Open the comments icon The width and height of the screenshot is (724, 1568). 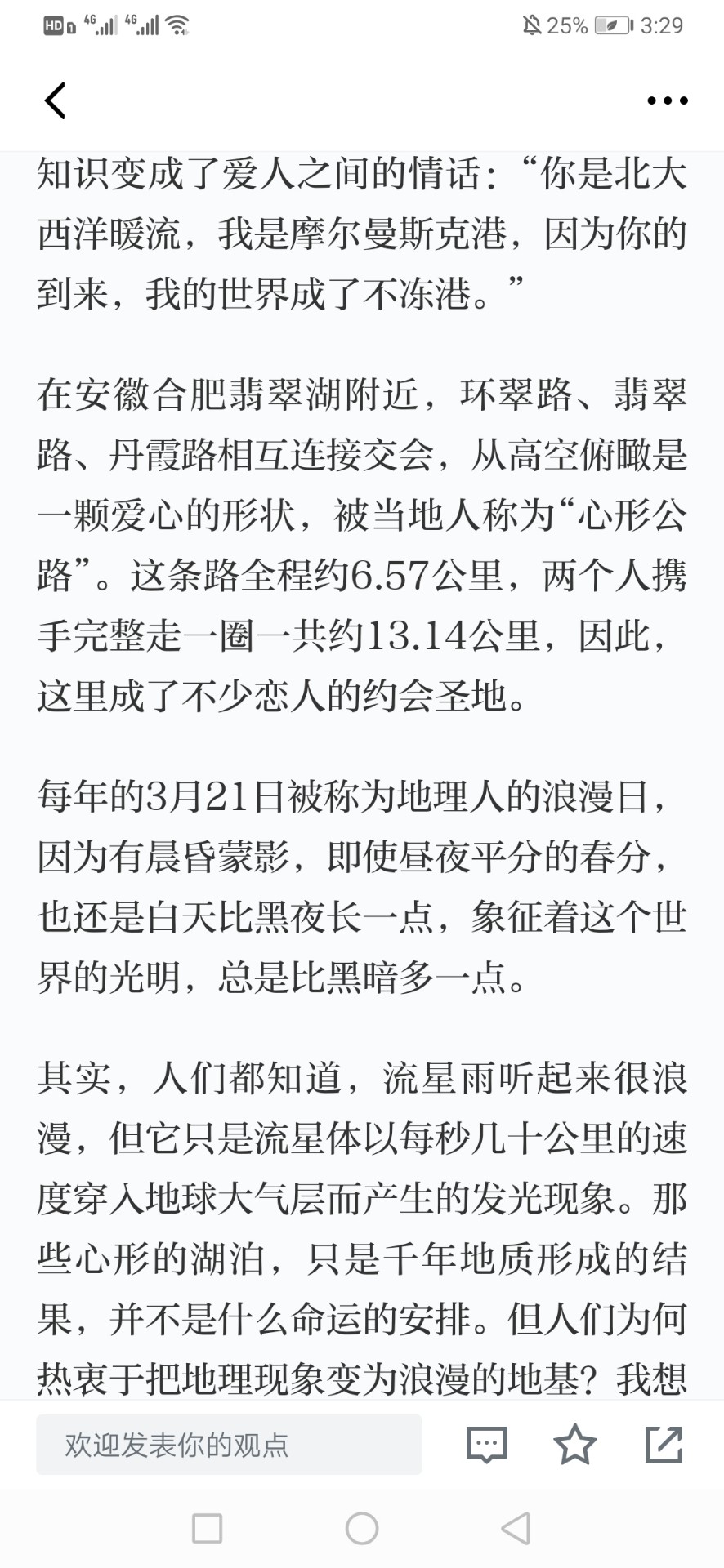click(486, 1445)
